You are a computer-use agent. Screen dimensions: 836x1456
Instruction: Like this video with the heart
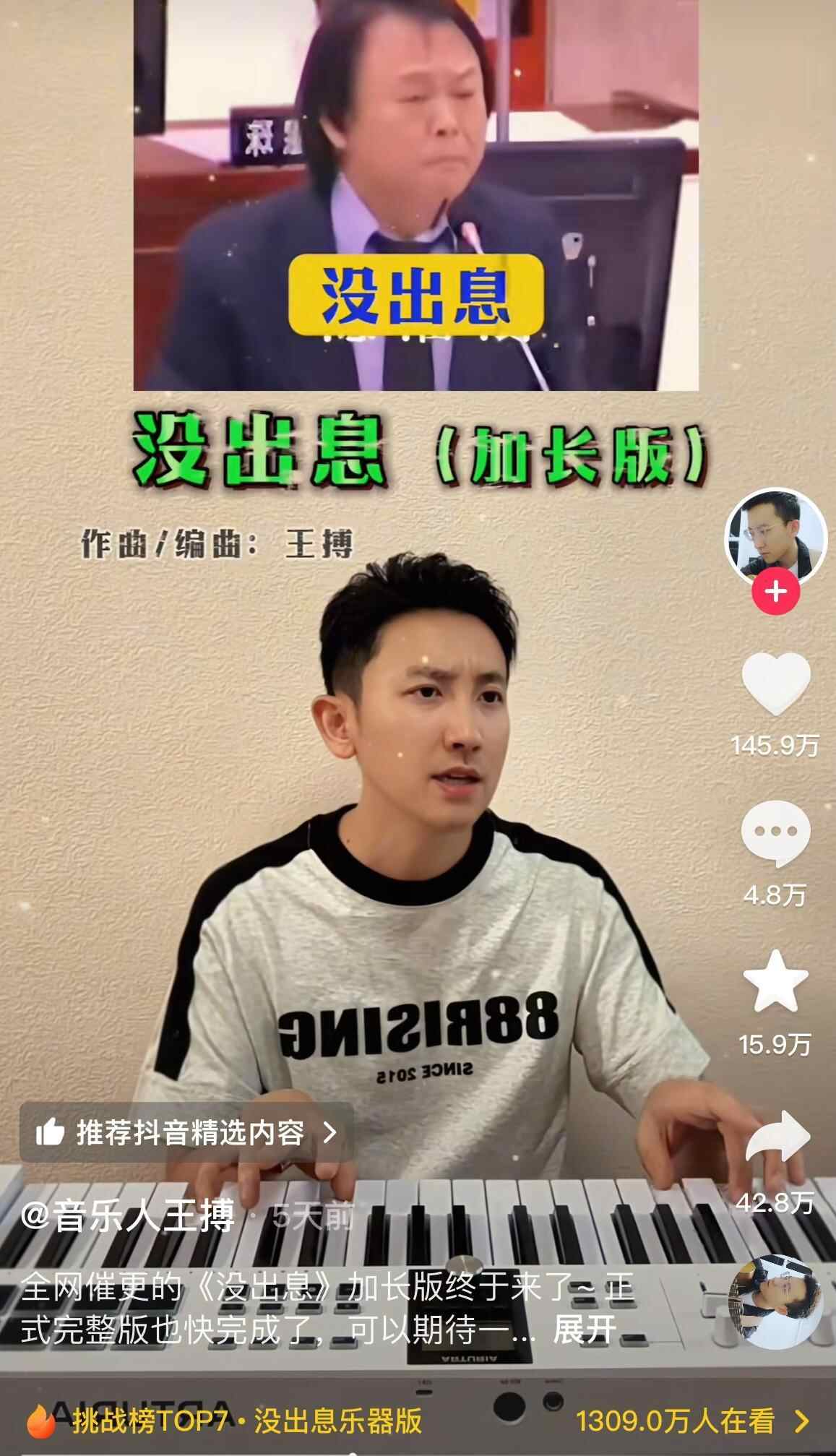775,684
